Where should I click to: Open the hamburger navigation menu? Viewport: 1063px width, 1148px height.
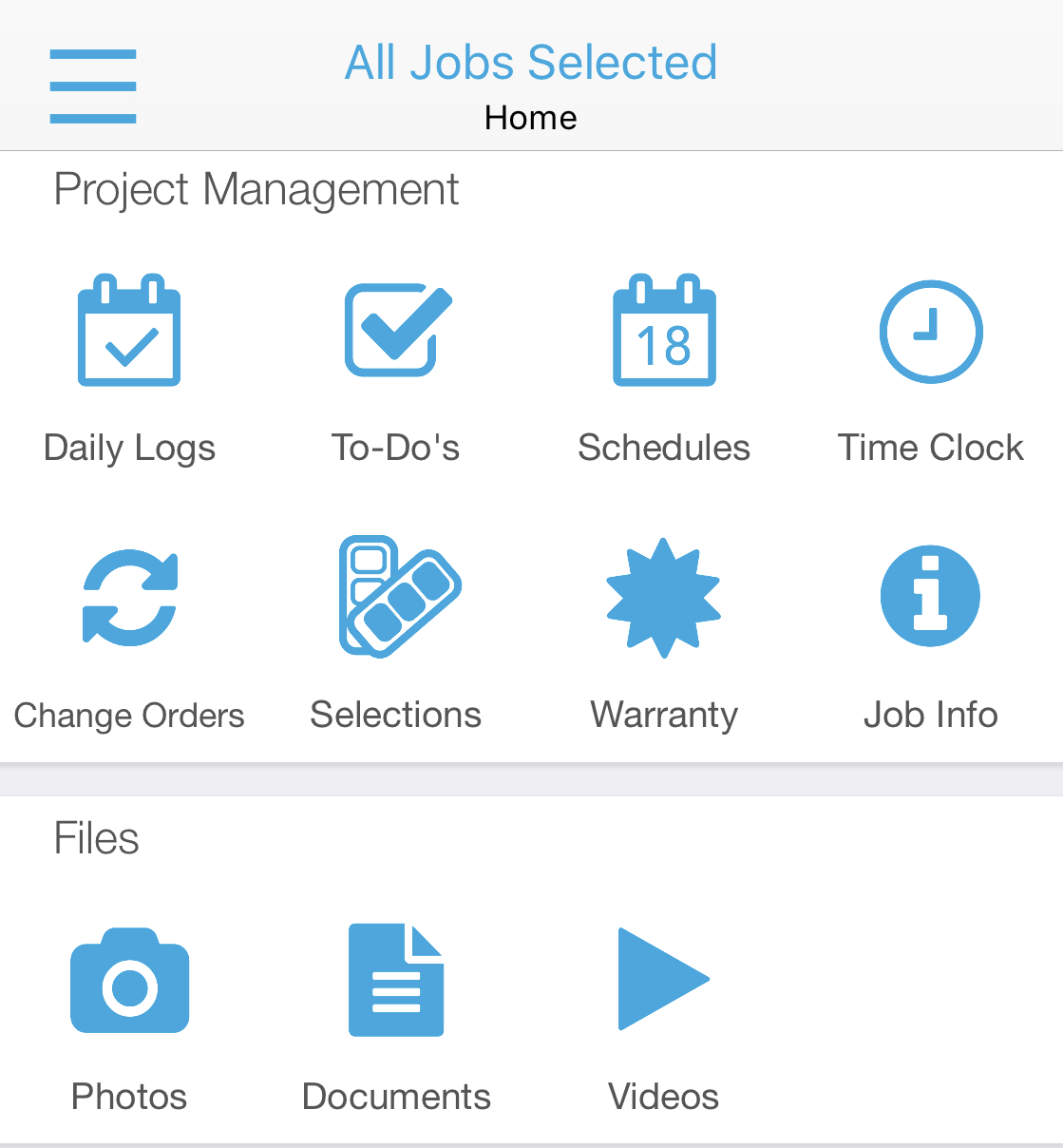(93, 86)
